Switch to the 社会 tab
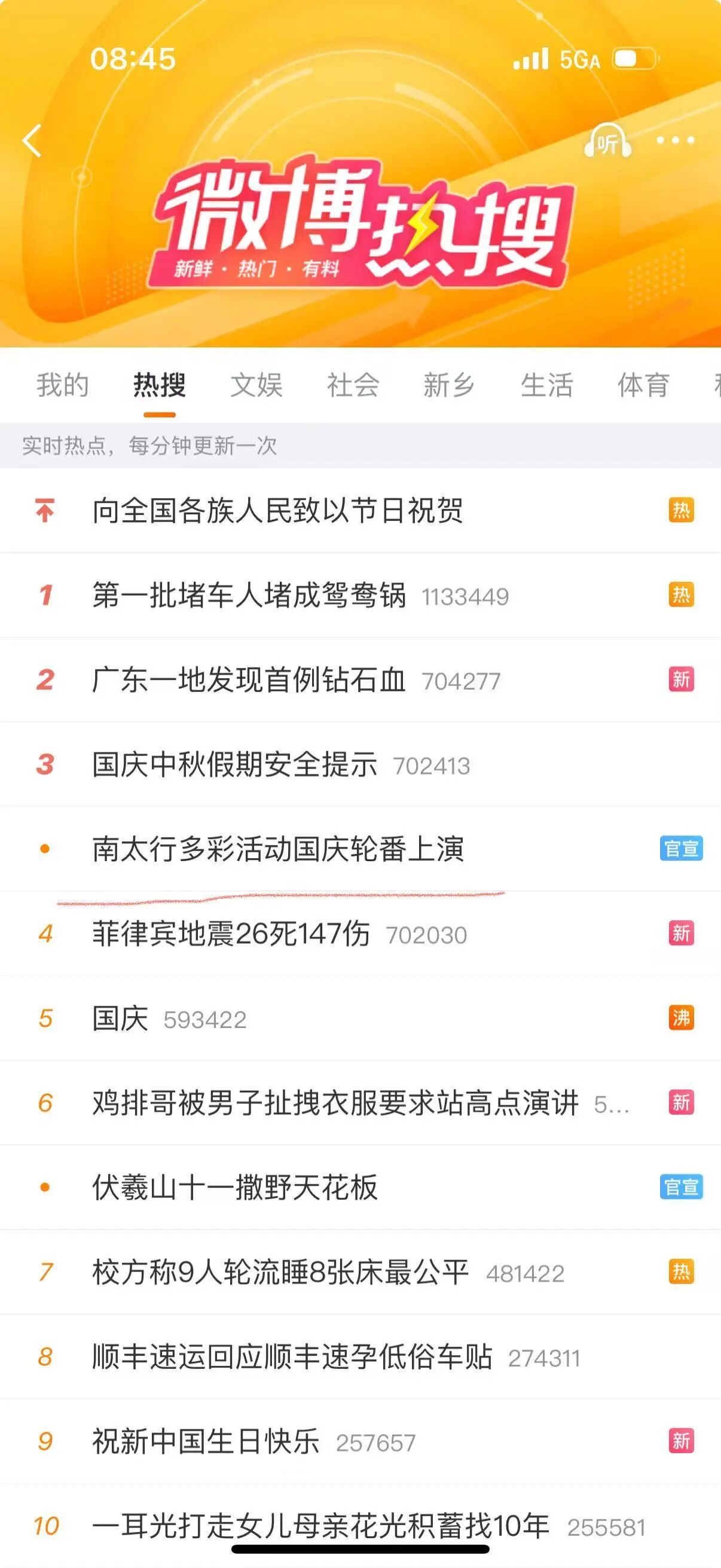721x1568 pixels. 353,385
